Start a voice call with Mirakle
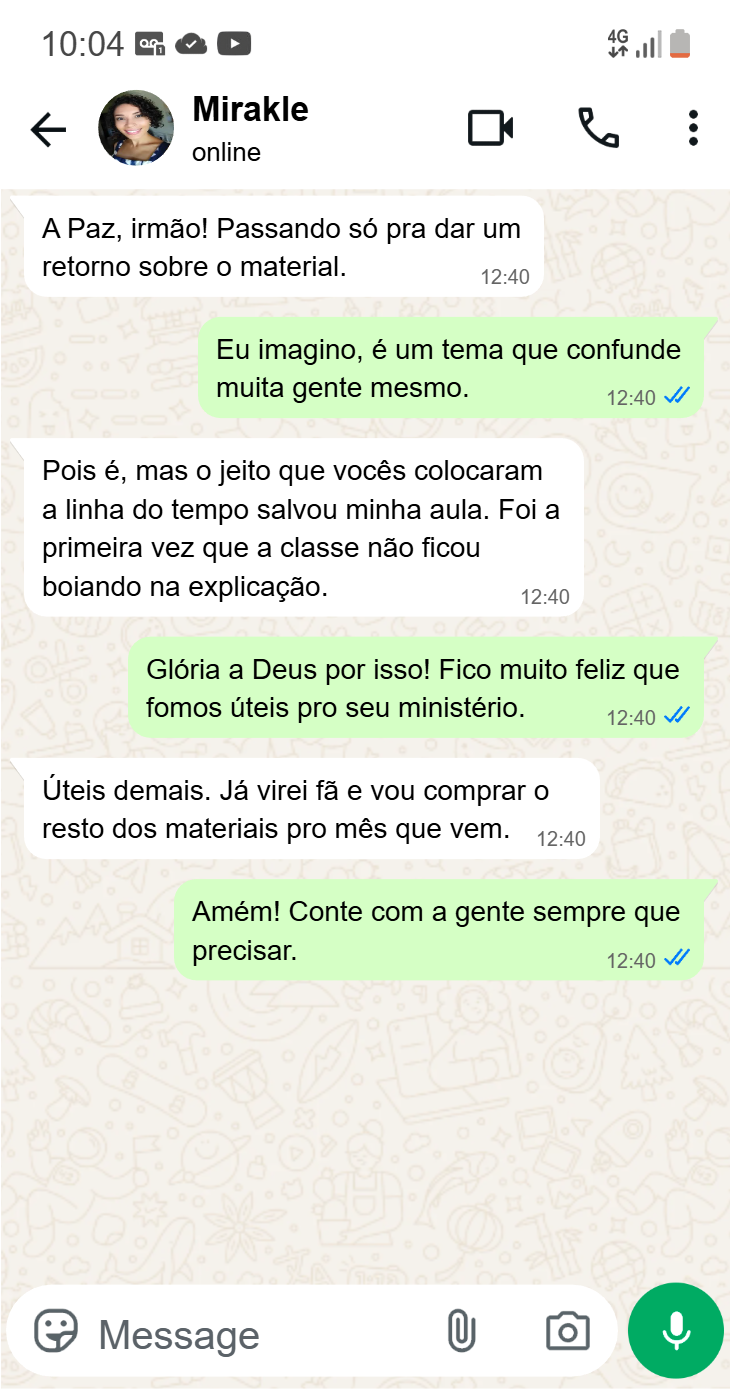730x1390 pixels. click(598, 128)
